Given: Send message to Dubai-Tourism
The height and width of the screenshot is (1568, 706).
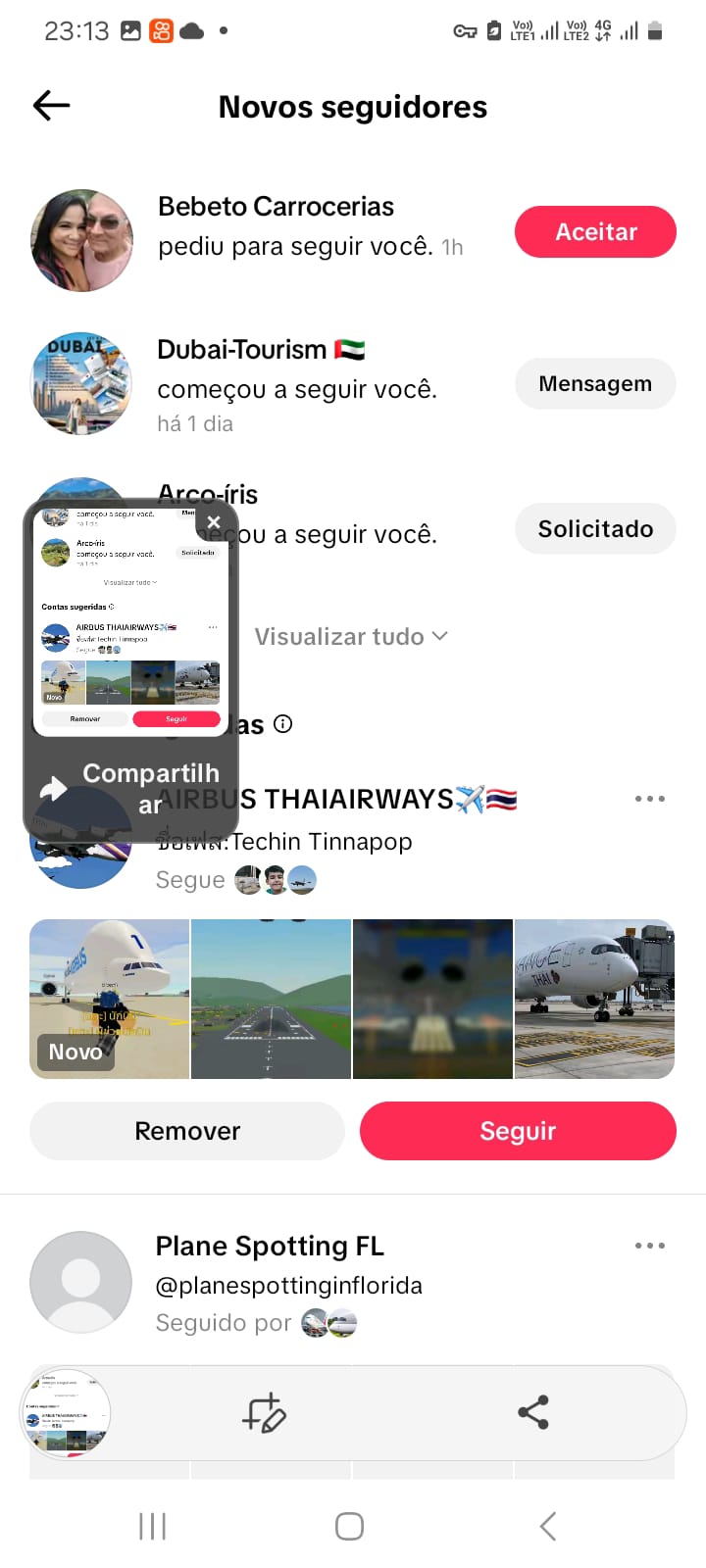Looking at the screenshot, I should point(595,384).
